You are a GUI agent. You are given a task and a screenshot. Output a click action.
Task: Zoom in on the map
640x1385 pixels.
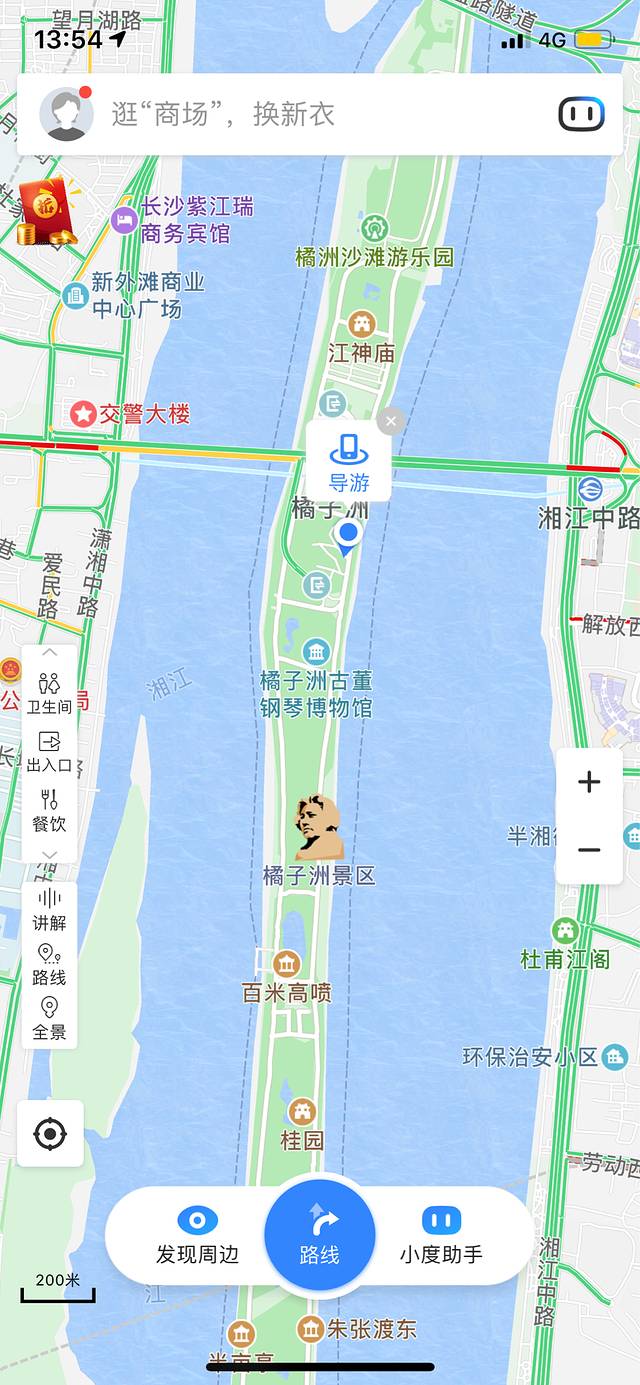click(589, 782)
